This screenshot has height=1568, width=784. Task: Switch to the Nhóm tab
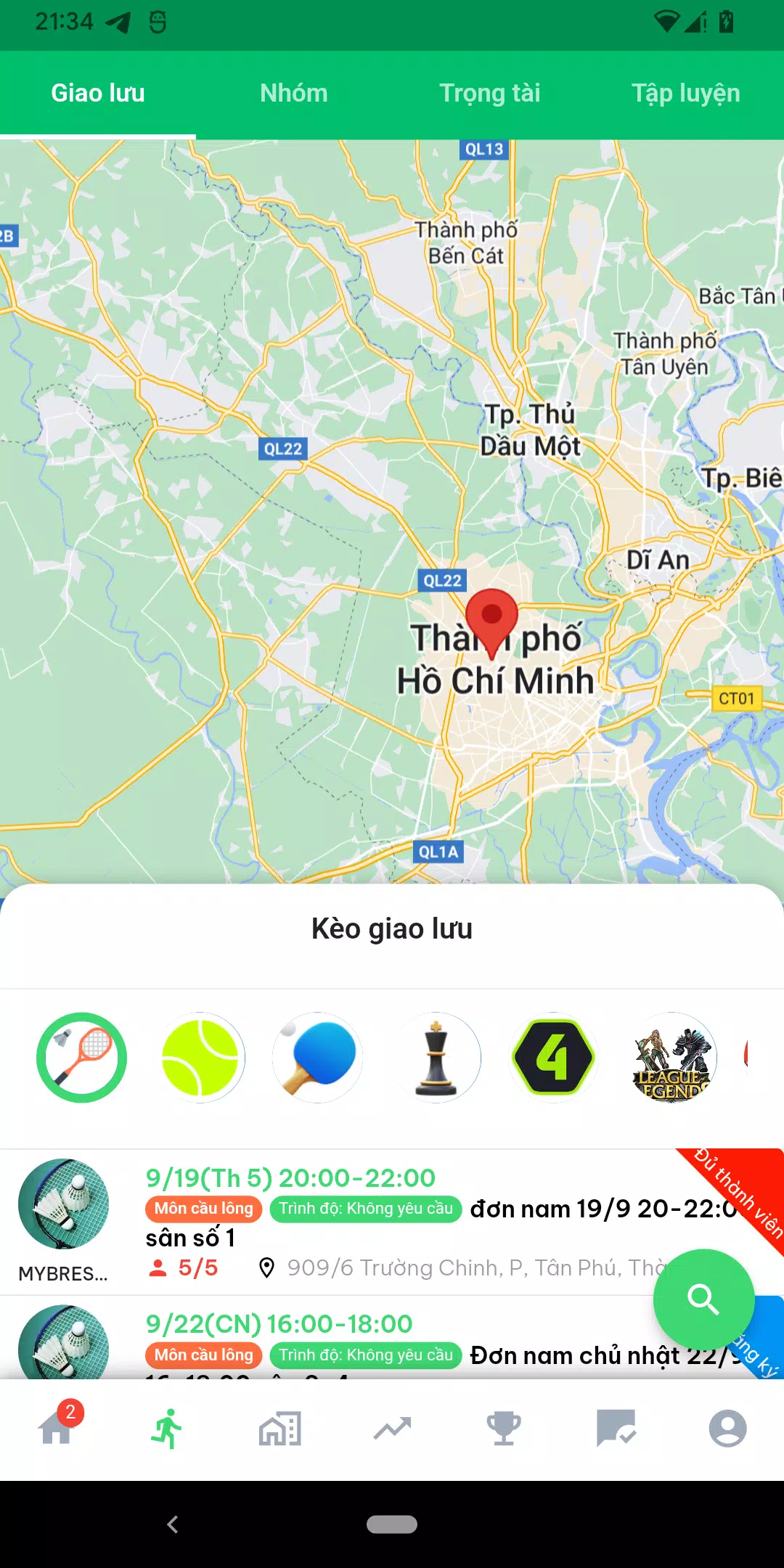coord(294,94)
